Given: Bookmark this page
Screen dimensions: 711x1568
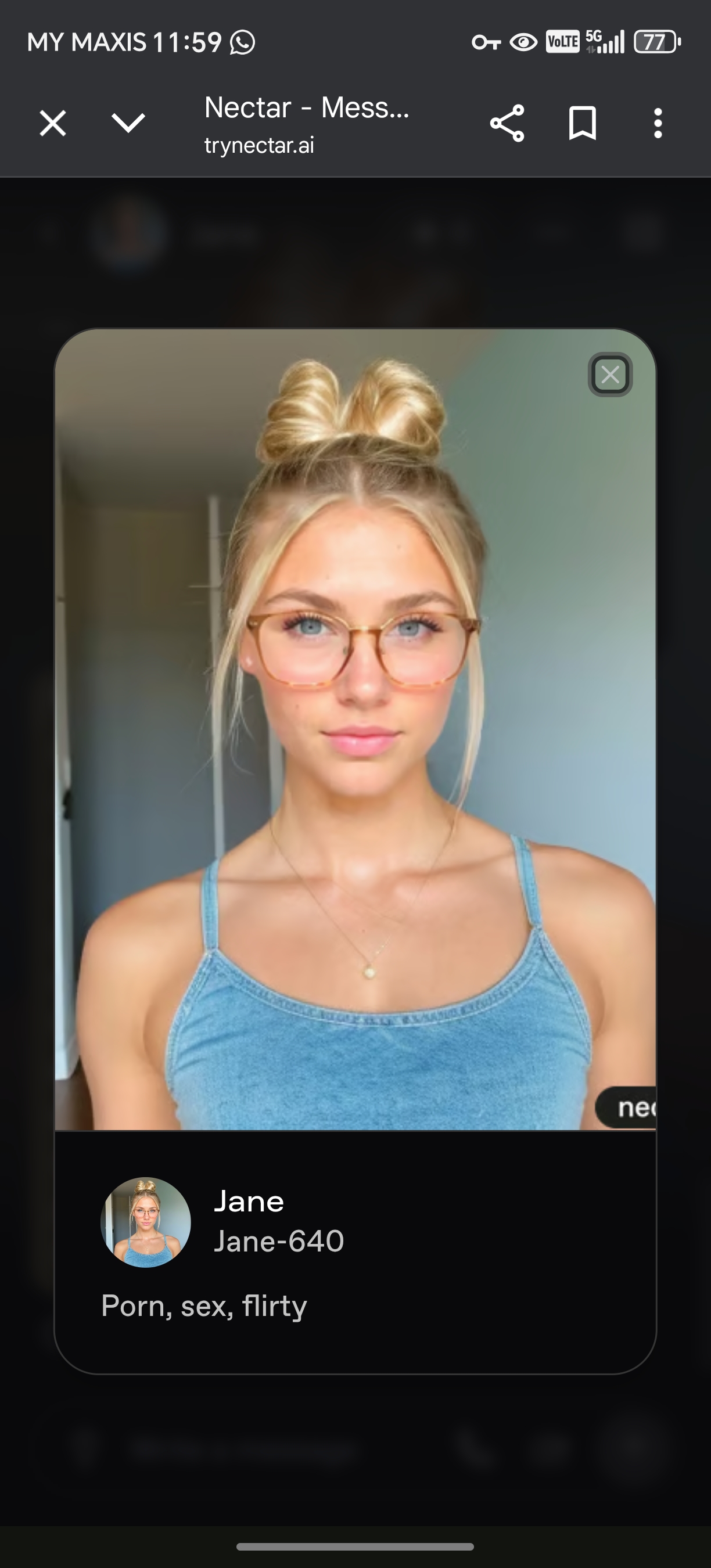Looking at the screenshot, I should point(582,124).
